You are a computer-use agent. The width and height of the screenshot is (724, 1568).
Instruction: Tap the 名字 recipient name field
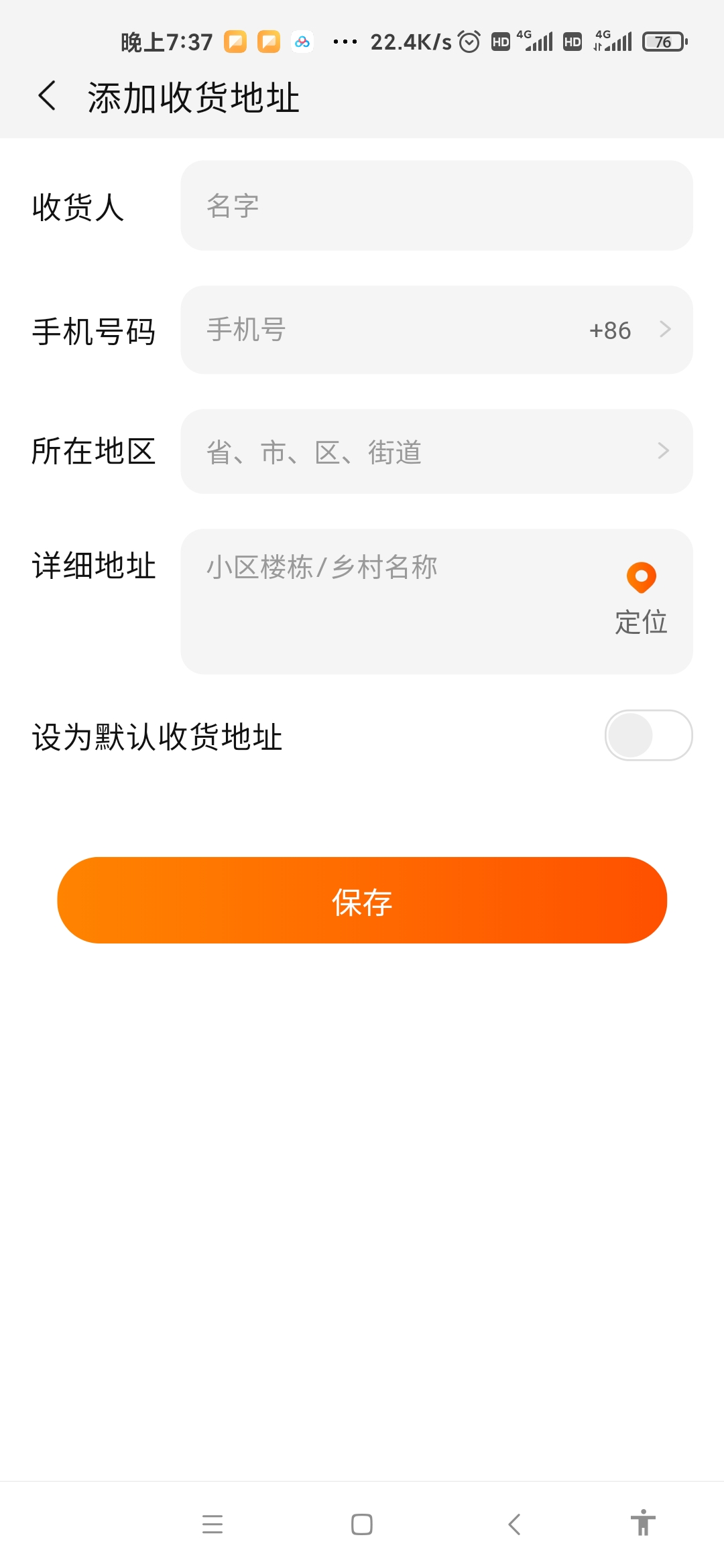click(436, 206)
